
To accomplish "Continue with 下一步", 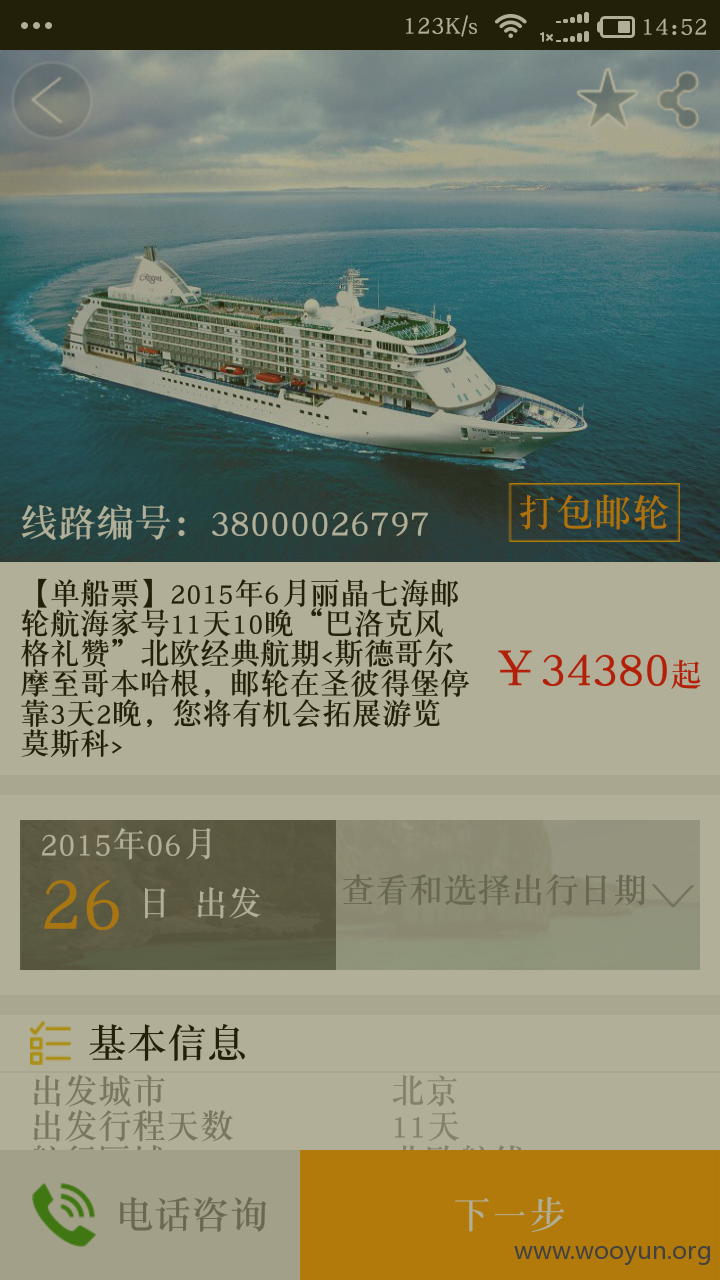I will click(x=510, y=1215).
